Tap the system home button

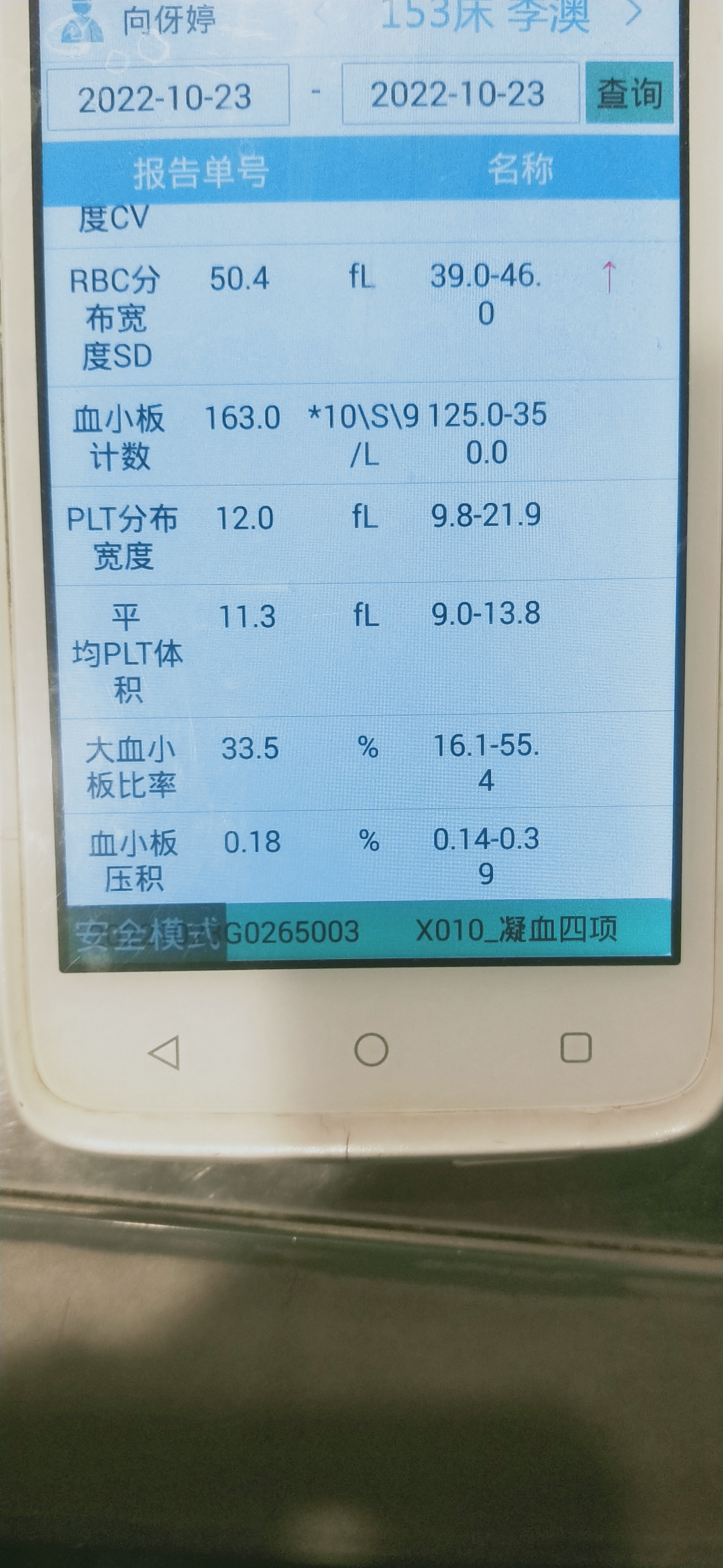click(x=371, y=1049)
